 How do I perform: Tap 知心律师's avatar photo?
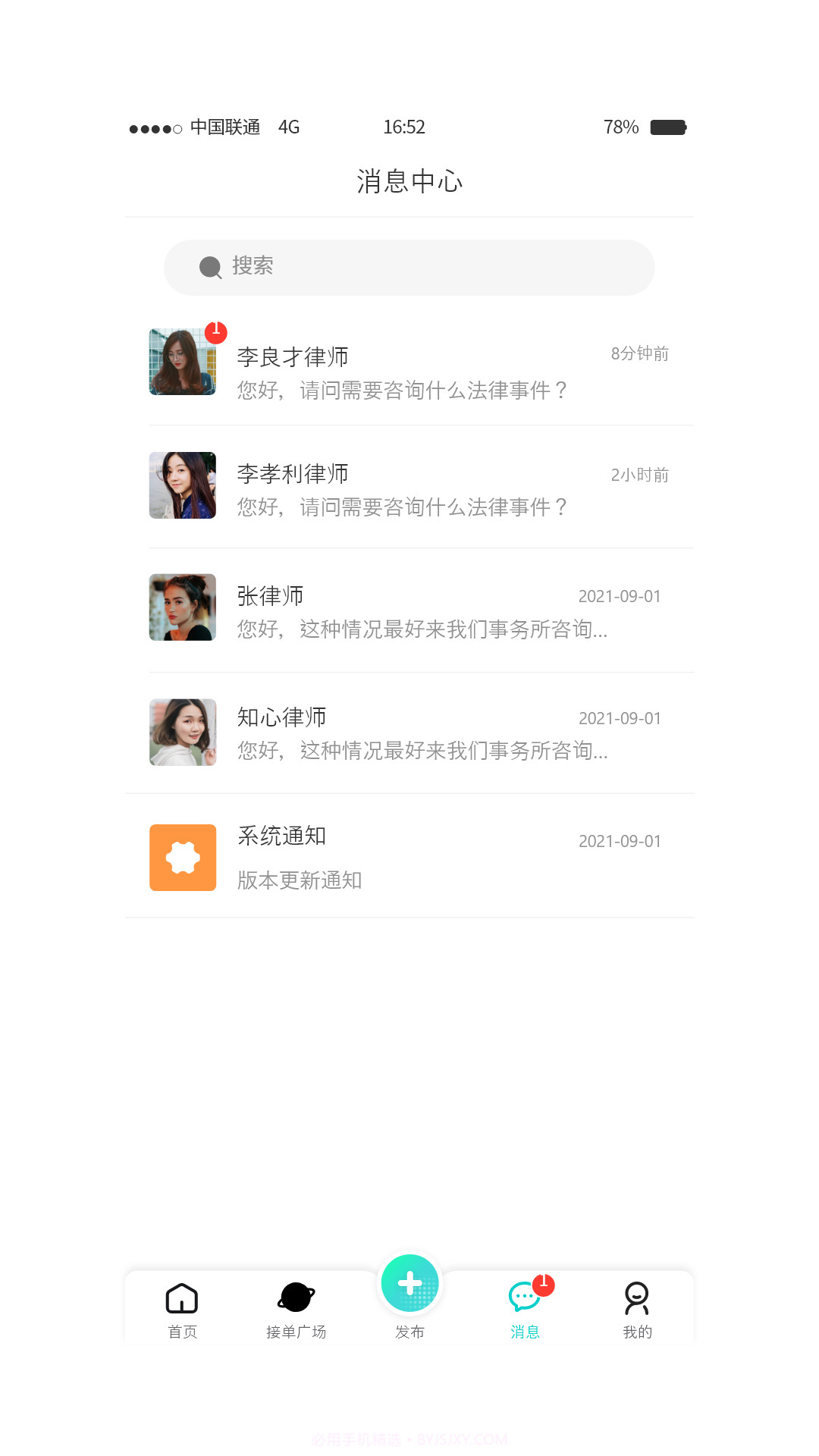tap(182, 732)
